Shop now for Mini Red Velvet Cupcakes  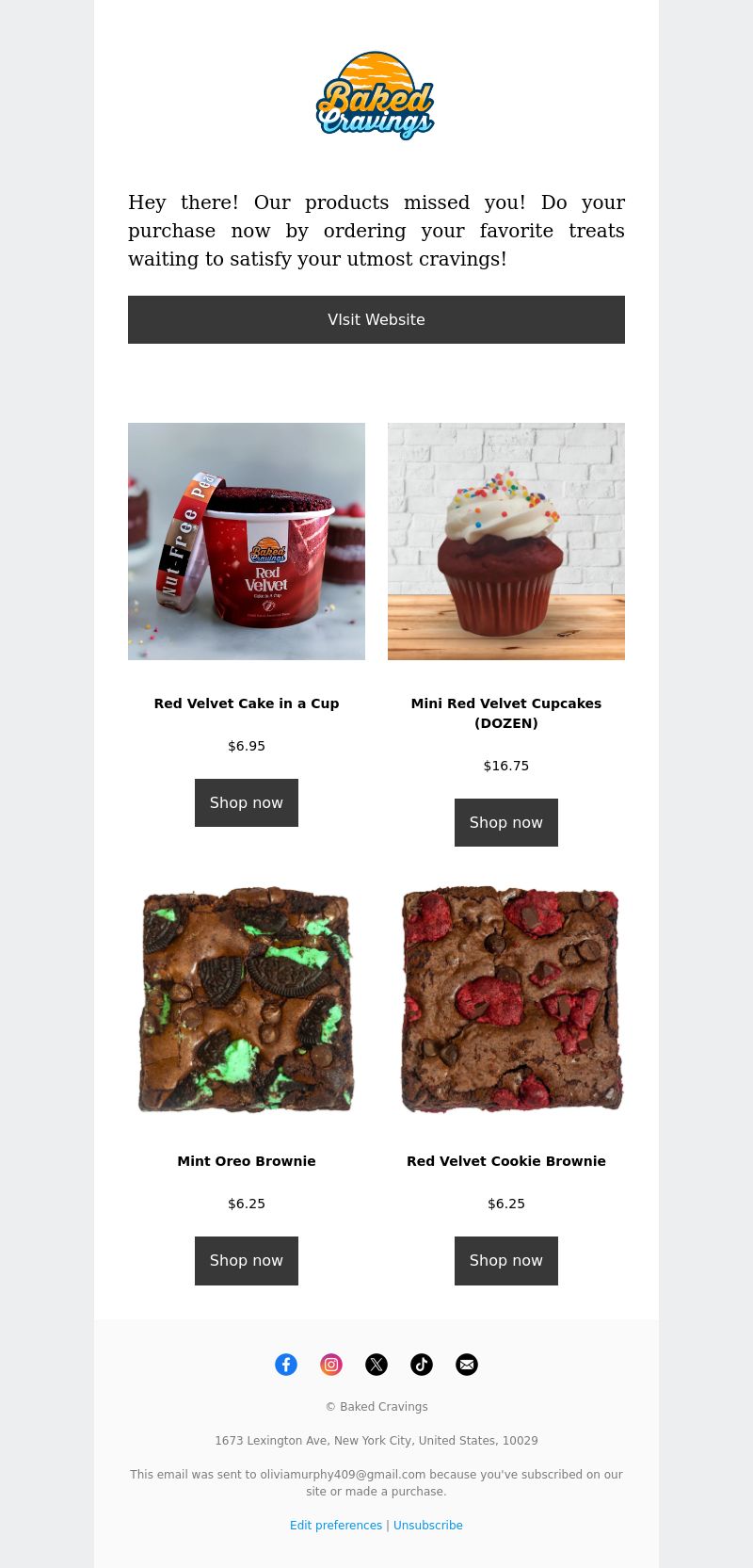point(506,822)
